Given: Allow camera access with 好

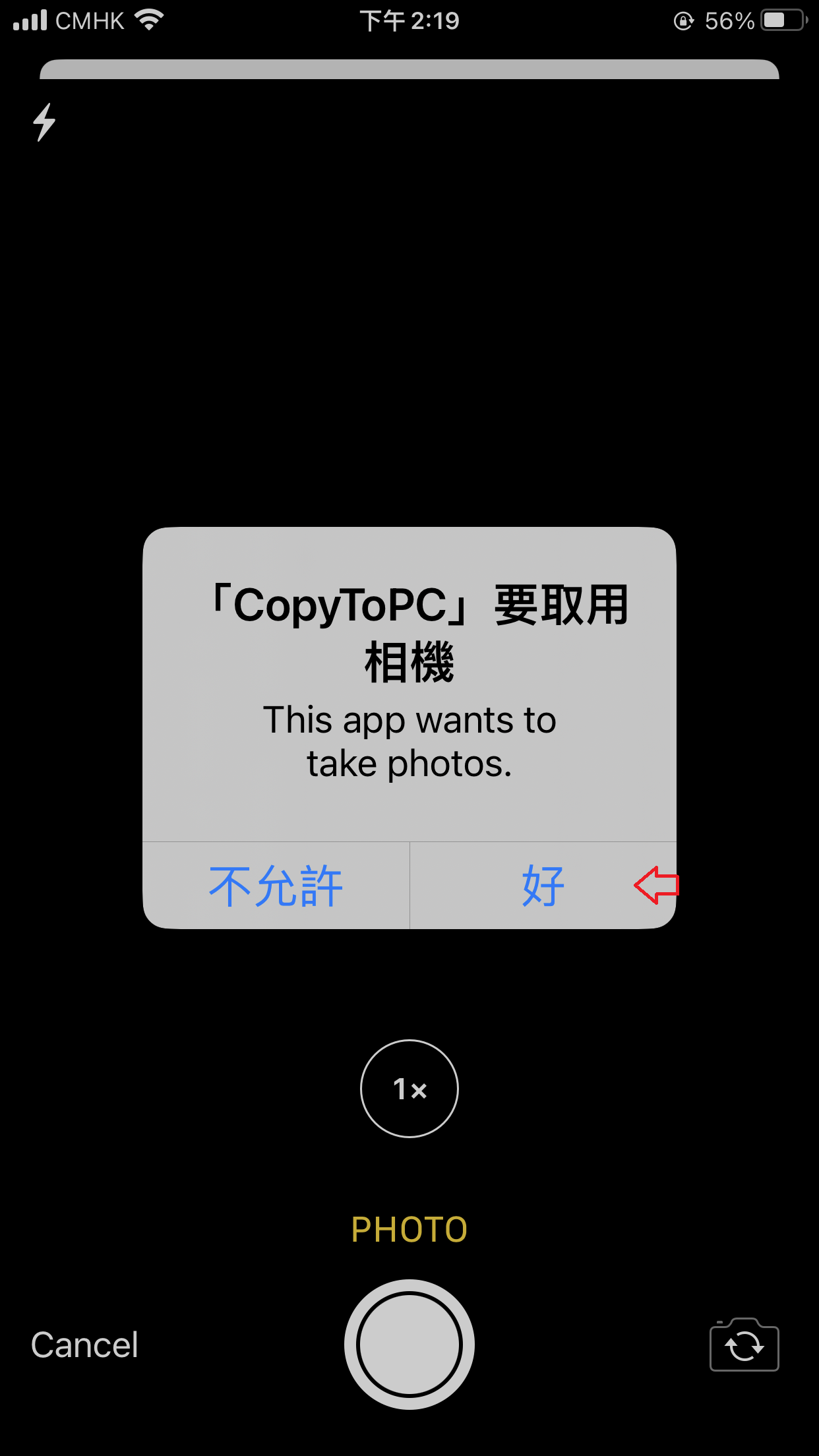Looking at the screenshot, I should coord(543,886).
